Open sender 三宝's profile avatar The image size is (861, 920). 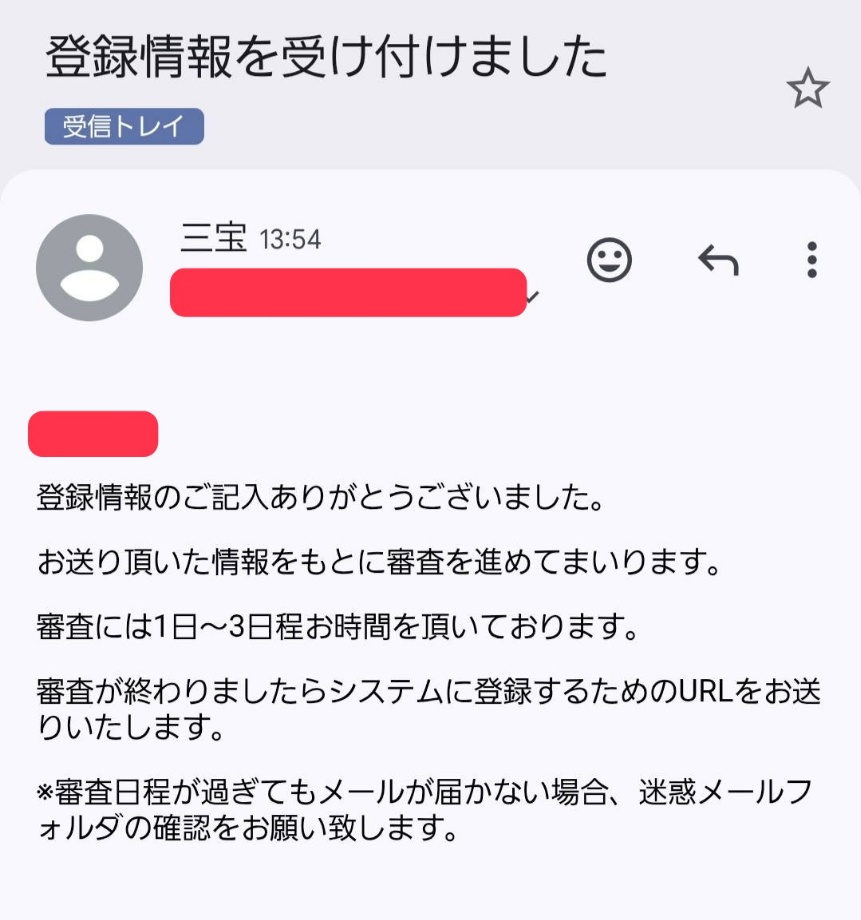[89, 267]
